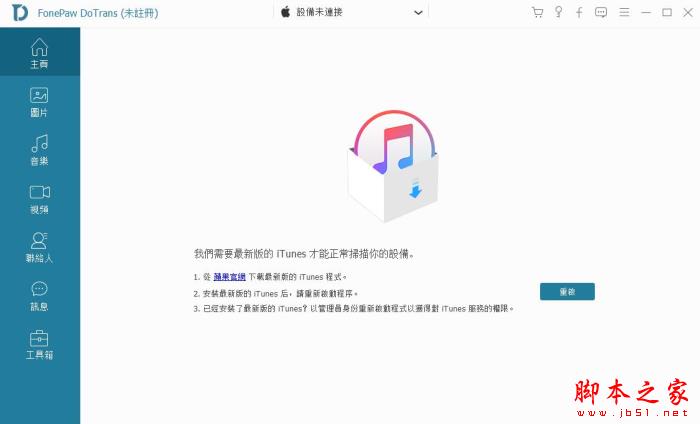This screenshot has height=424, width=700.
Task: Switch to the 圖片 photos section
Action: click(x=39, y=102)
